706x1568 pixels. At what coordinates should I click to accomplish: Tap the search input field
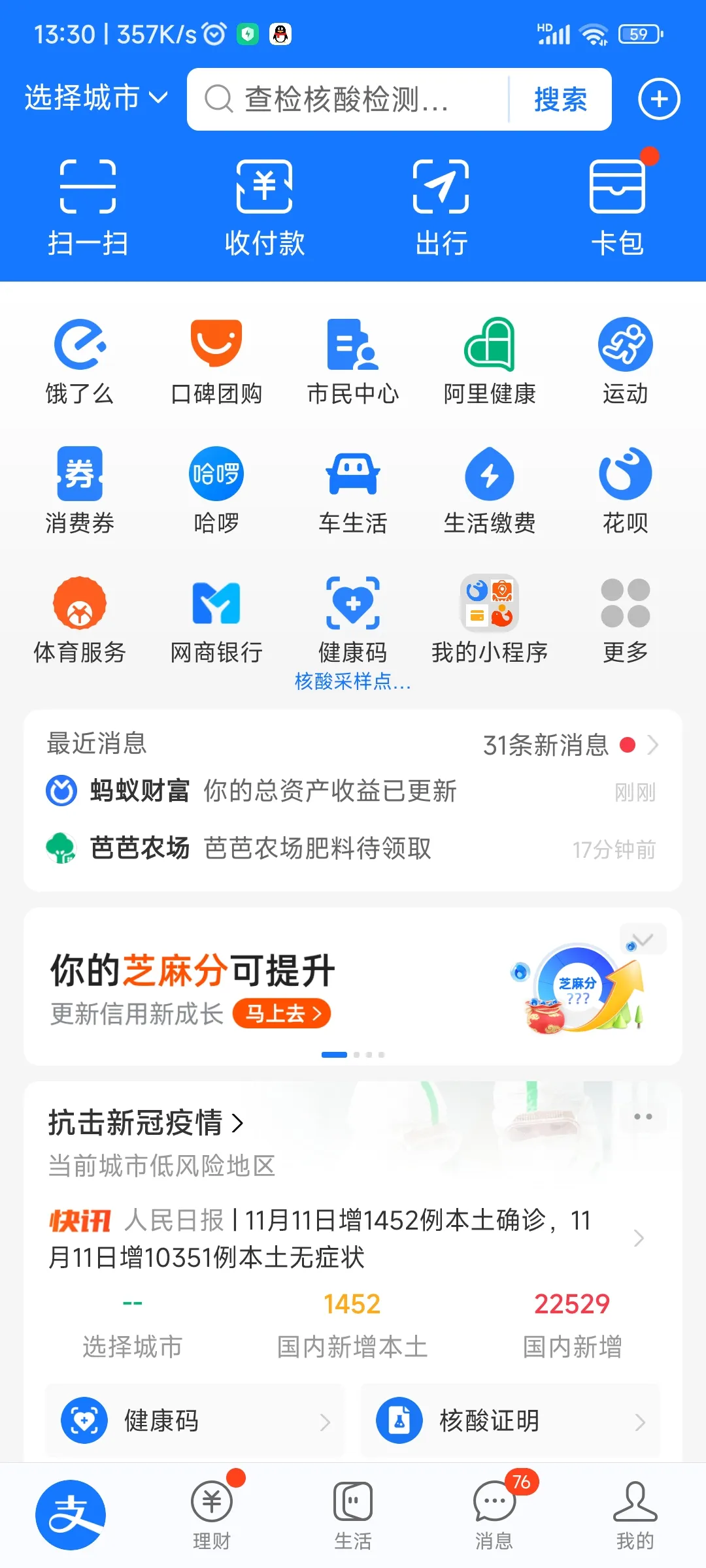click(346, 99)
